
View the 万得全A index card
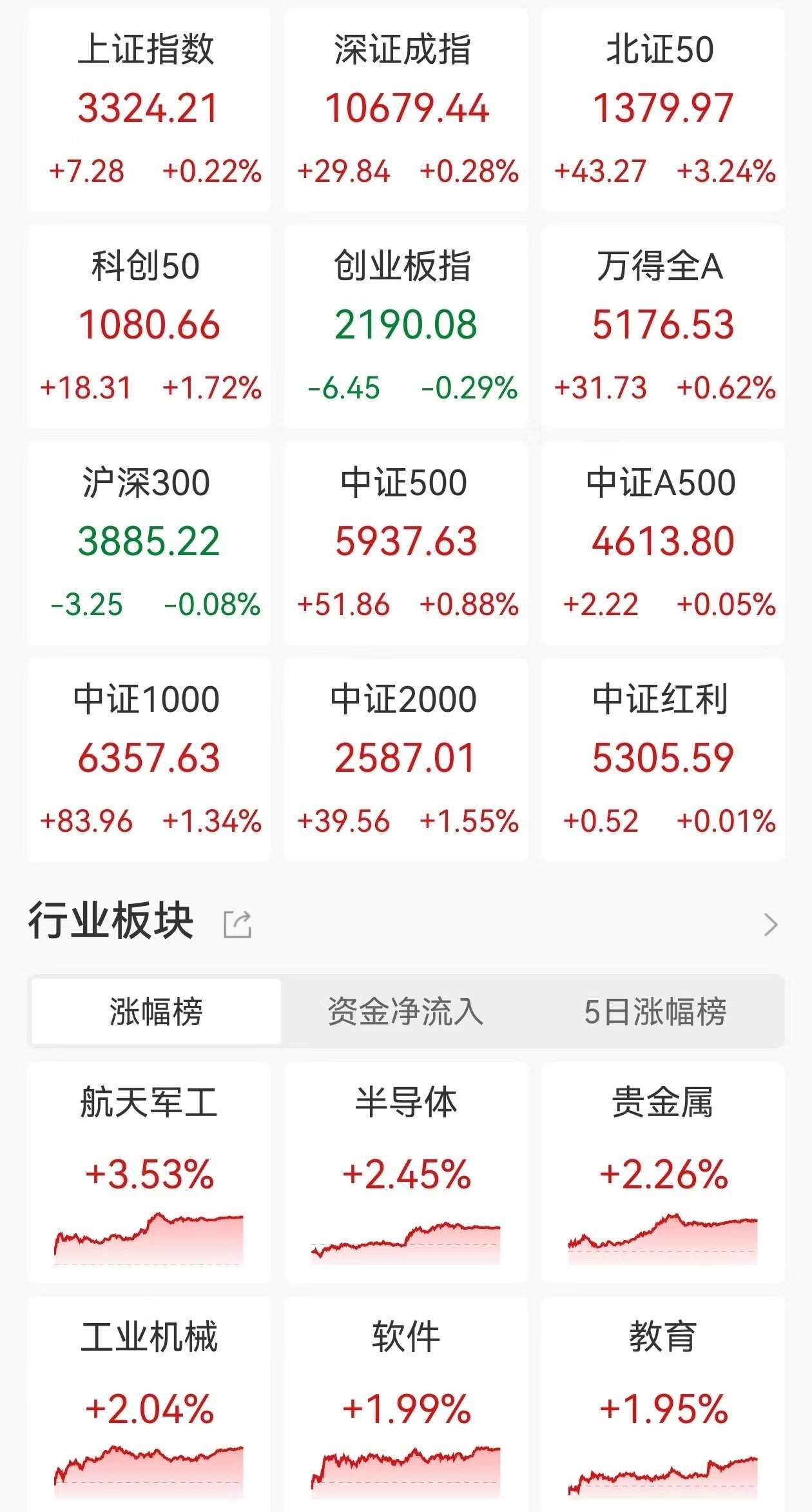point(662,326)
